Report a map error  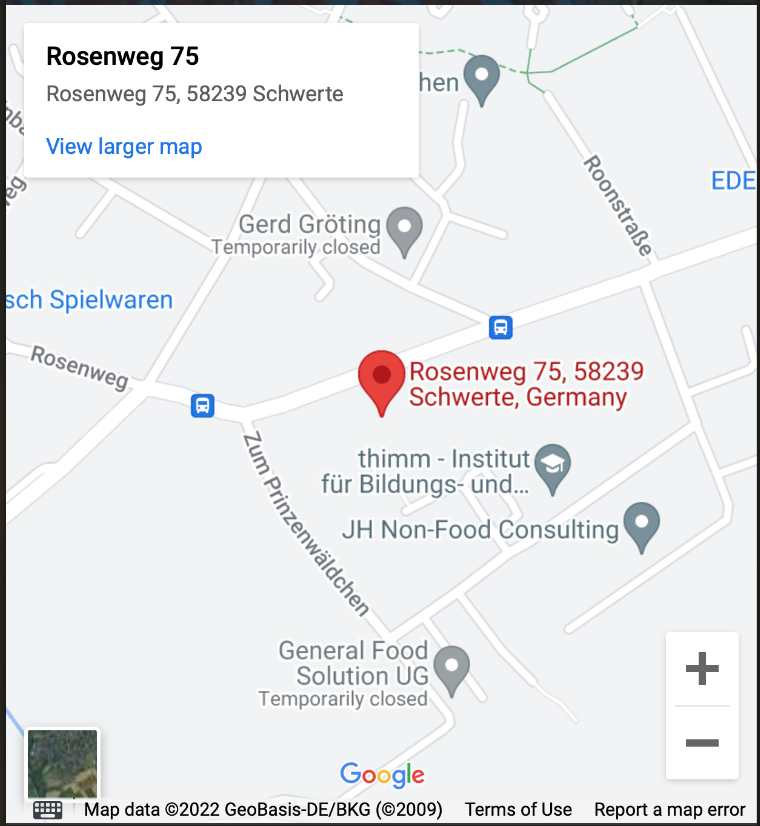pyautogui.click(x=669, y=809)
